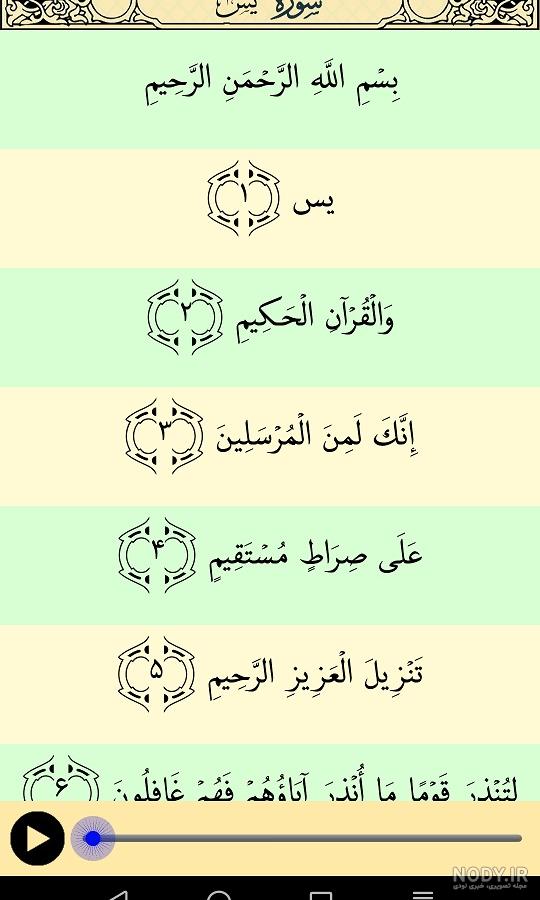The height and width of the screenshot is (900, 540).
Task: Play the Surah Yasin audio recitation
Action: (37, 839)
